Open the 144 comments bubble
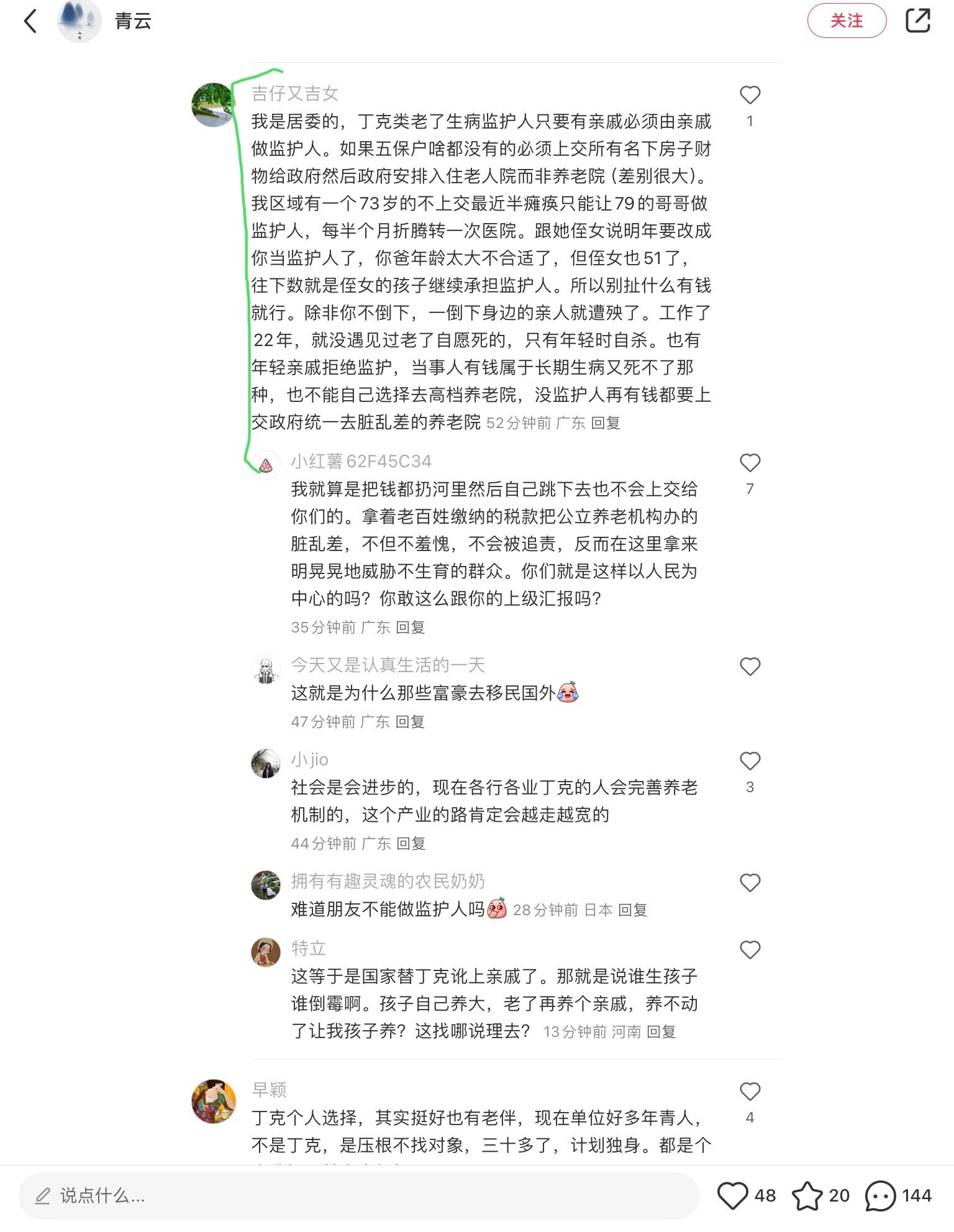The height and width of the screenshot is (1232, 954). (881, 1195)
